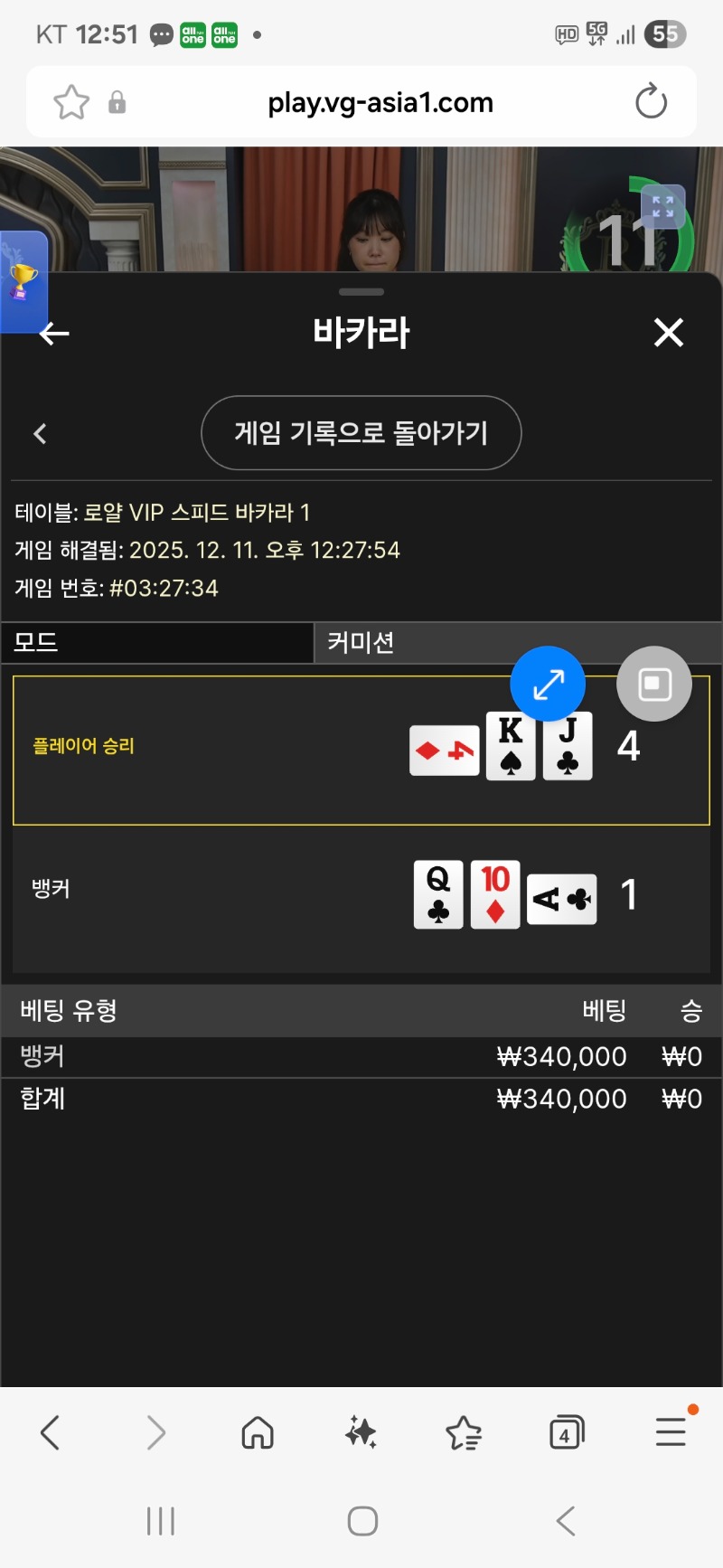This screenshot has height=1568, width=723.
Task: Go back with the left arrow beside 바카라
Action: 54,334
